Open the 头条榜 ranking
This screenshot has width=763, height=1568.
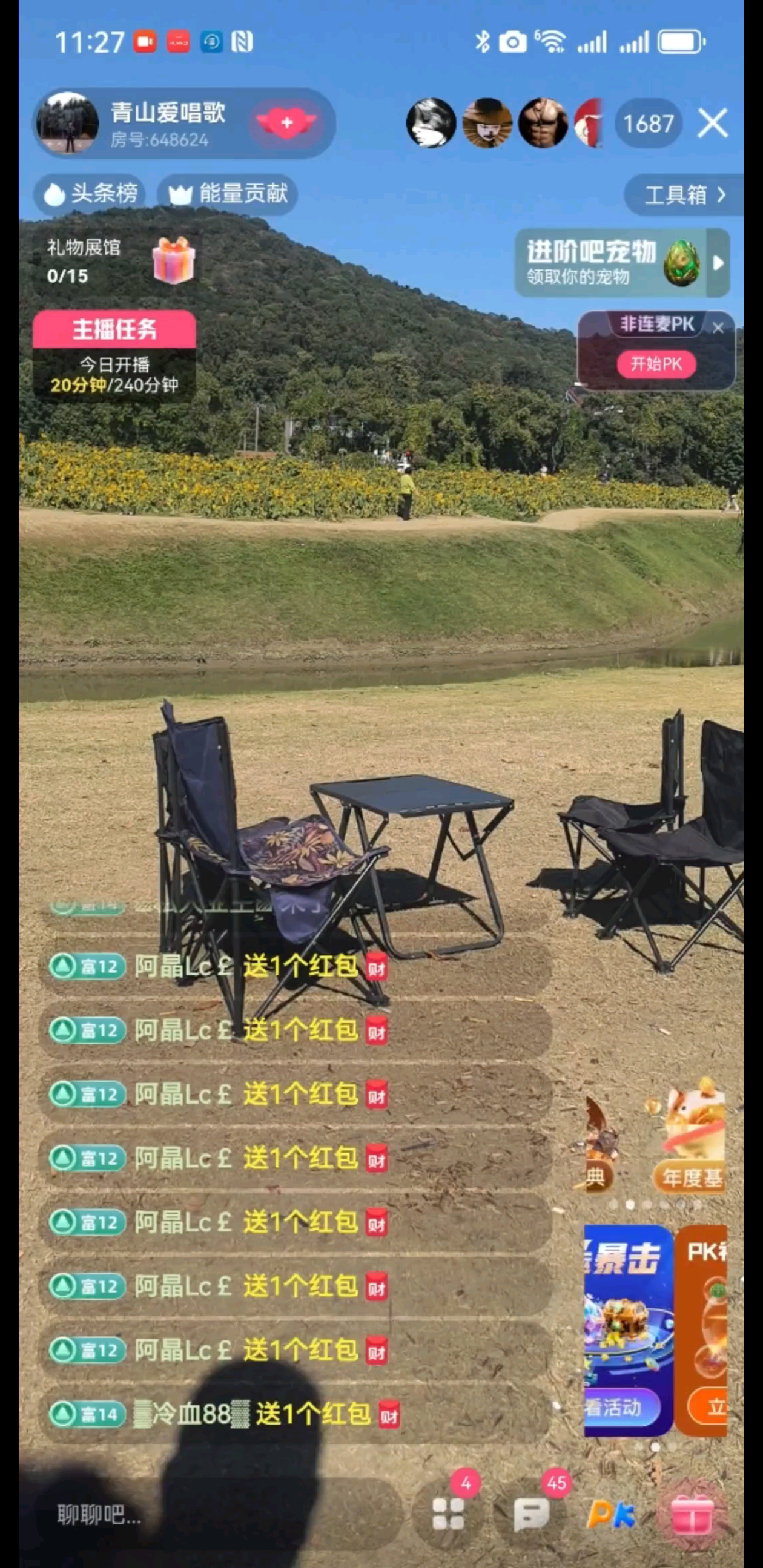[90, 194]
